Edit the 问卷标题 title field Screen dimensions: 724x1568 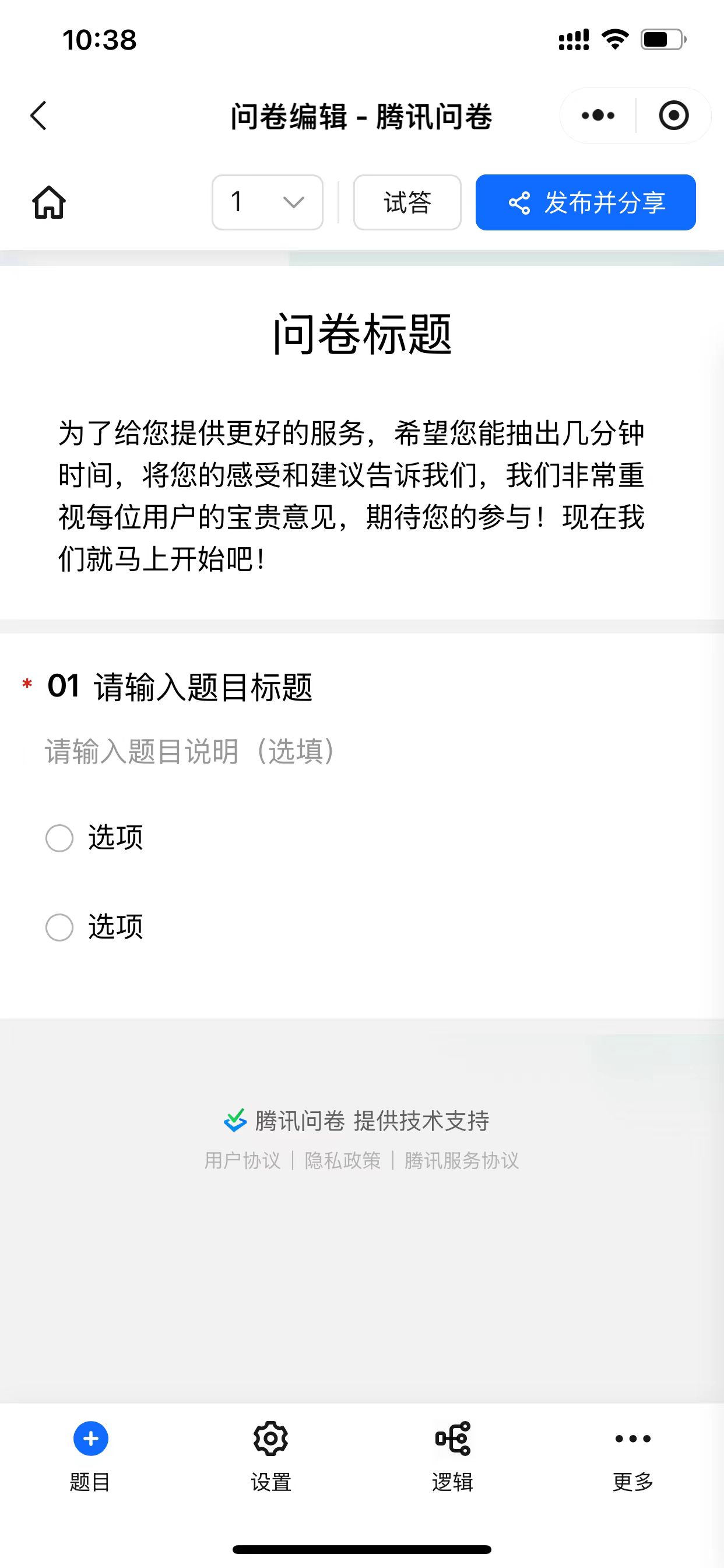[362, 334]
